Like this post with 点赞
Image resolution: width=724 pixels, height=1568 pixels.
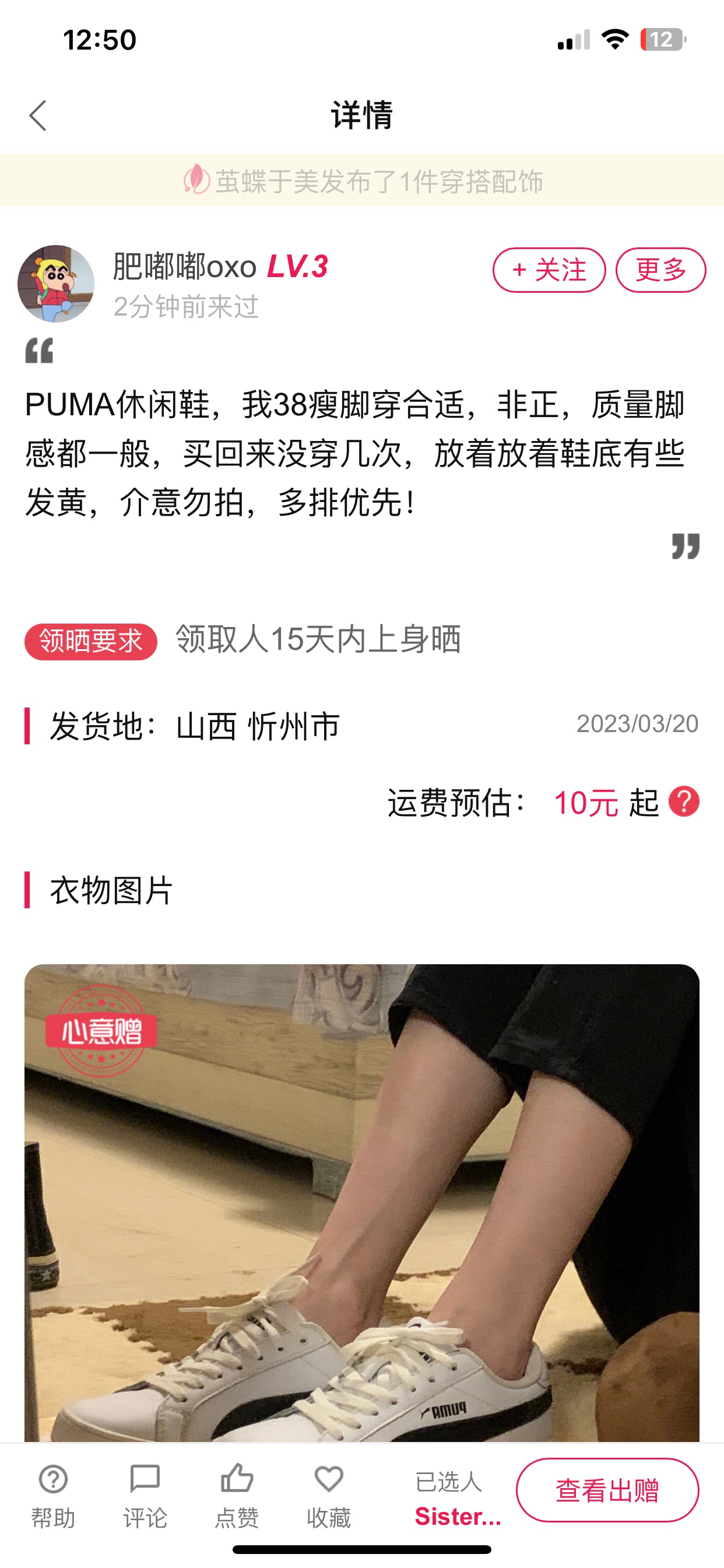tap(237, 1497)
